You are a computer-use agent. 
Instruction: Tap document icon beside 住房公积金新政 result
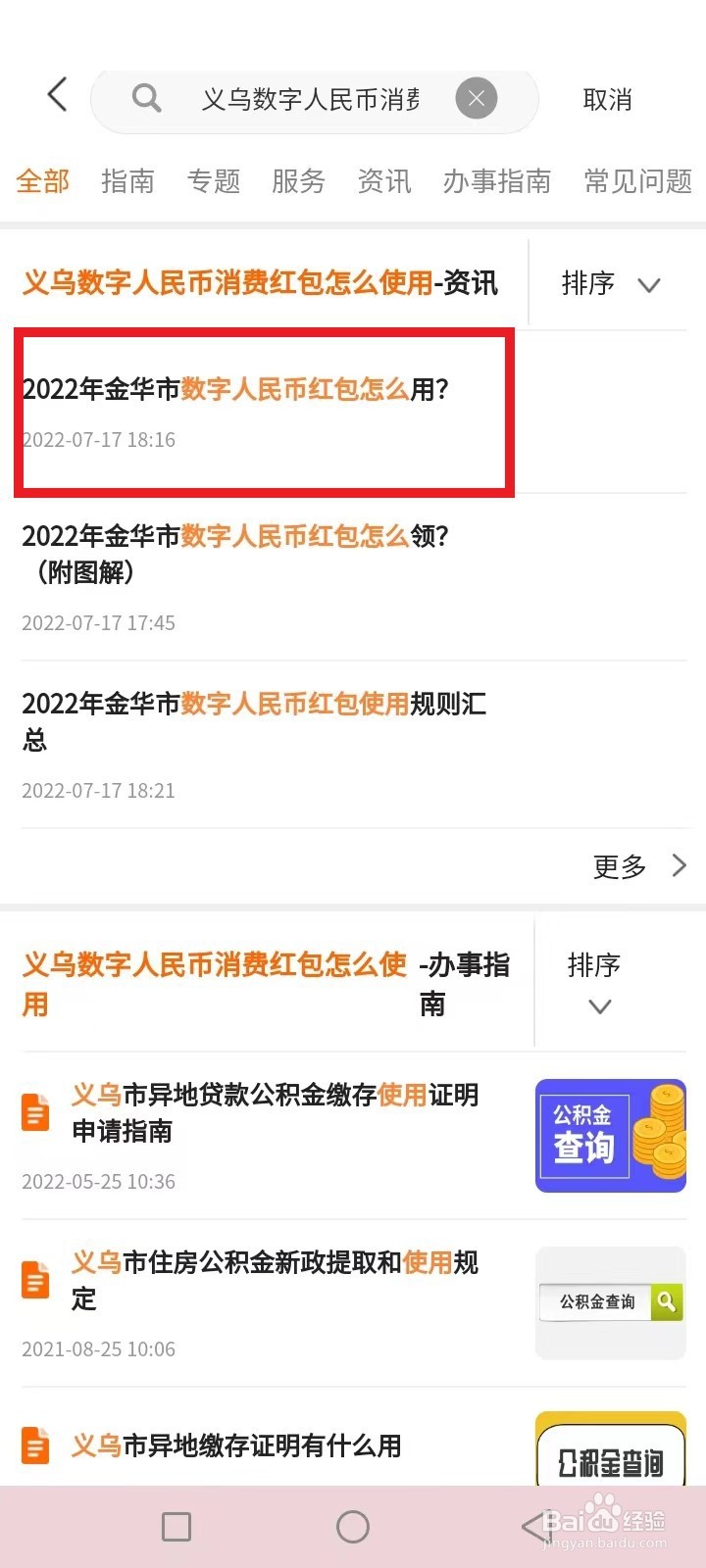[35, 1280]
